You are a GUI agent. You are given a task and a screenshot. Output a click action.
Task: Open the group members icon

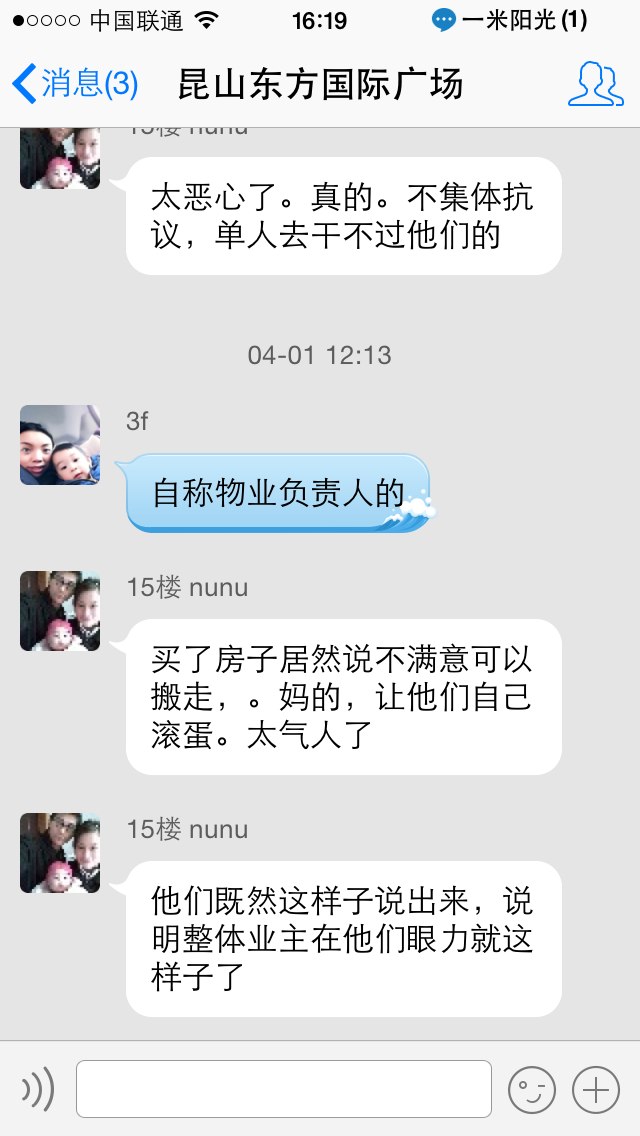(x=595, y=84)
